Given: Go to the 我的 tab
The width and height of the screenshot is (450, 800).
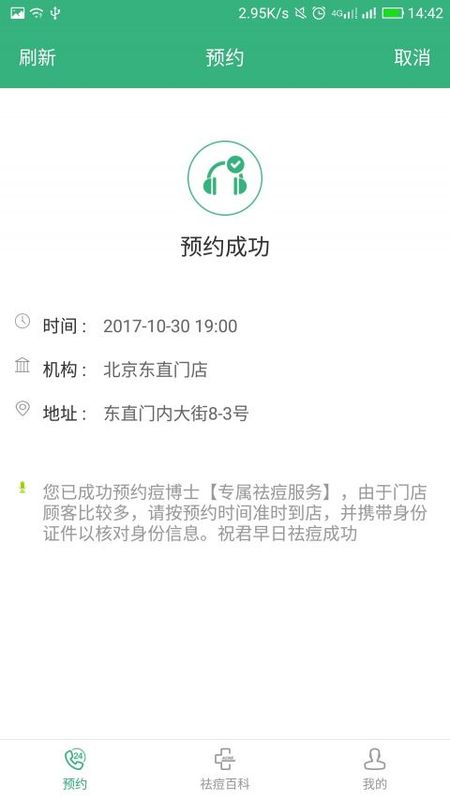Looking at the screenshot, I should pyautogui.click(x=375, y=770).
